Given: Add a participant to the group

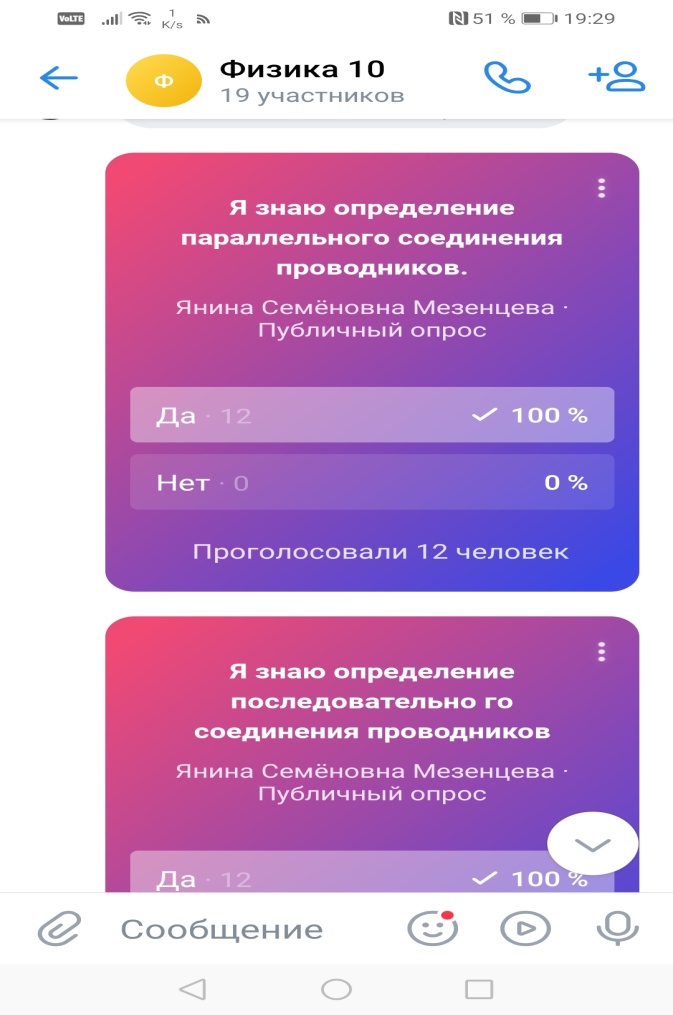Looking at the screenshot, I should [616, 78].
